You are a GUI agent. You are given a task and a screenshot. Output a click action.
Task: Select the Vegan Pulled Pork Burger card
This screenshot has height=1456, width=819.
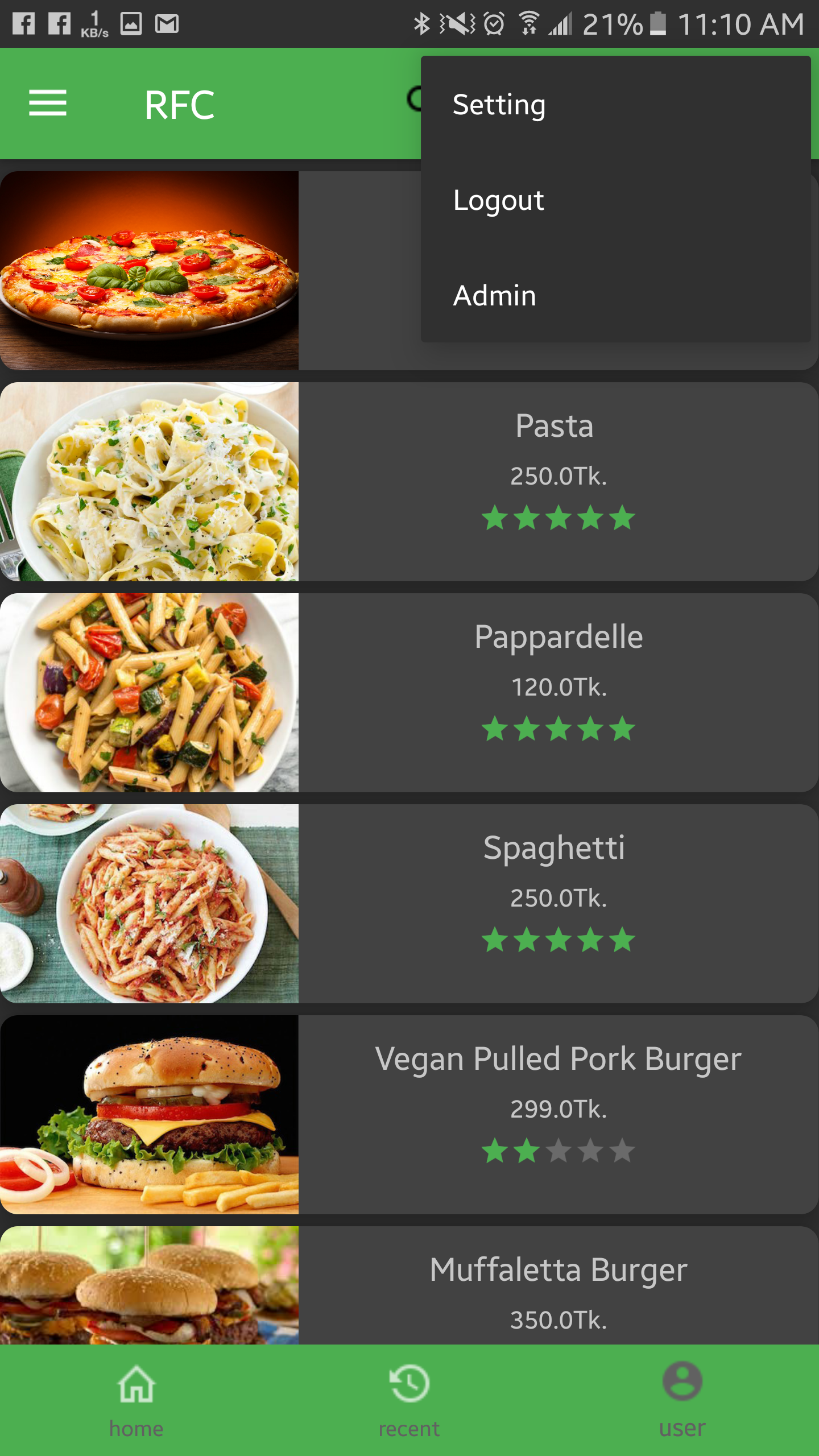coord(409,1114)
